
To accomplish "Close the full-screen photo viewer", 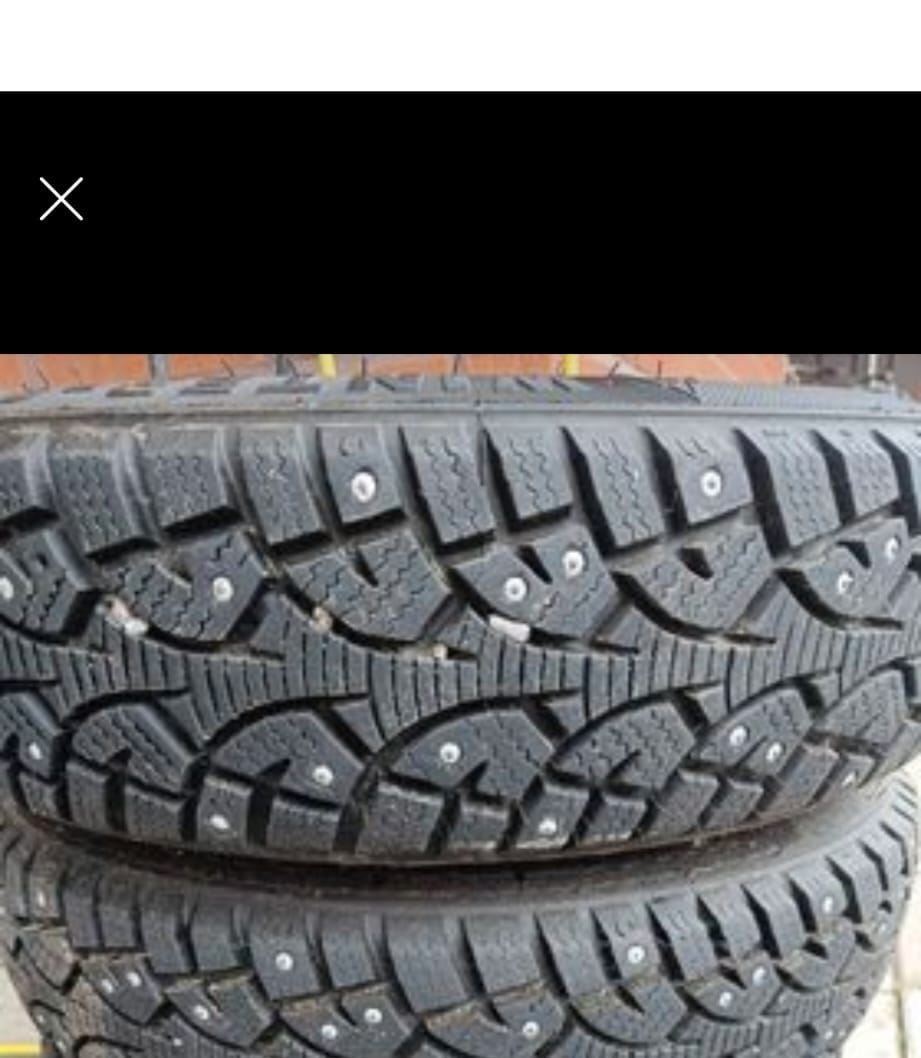I will click(61, 199).
